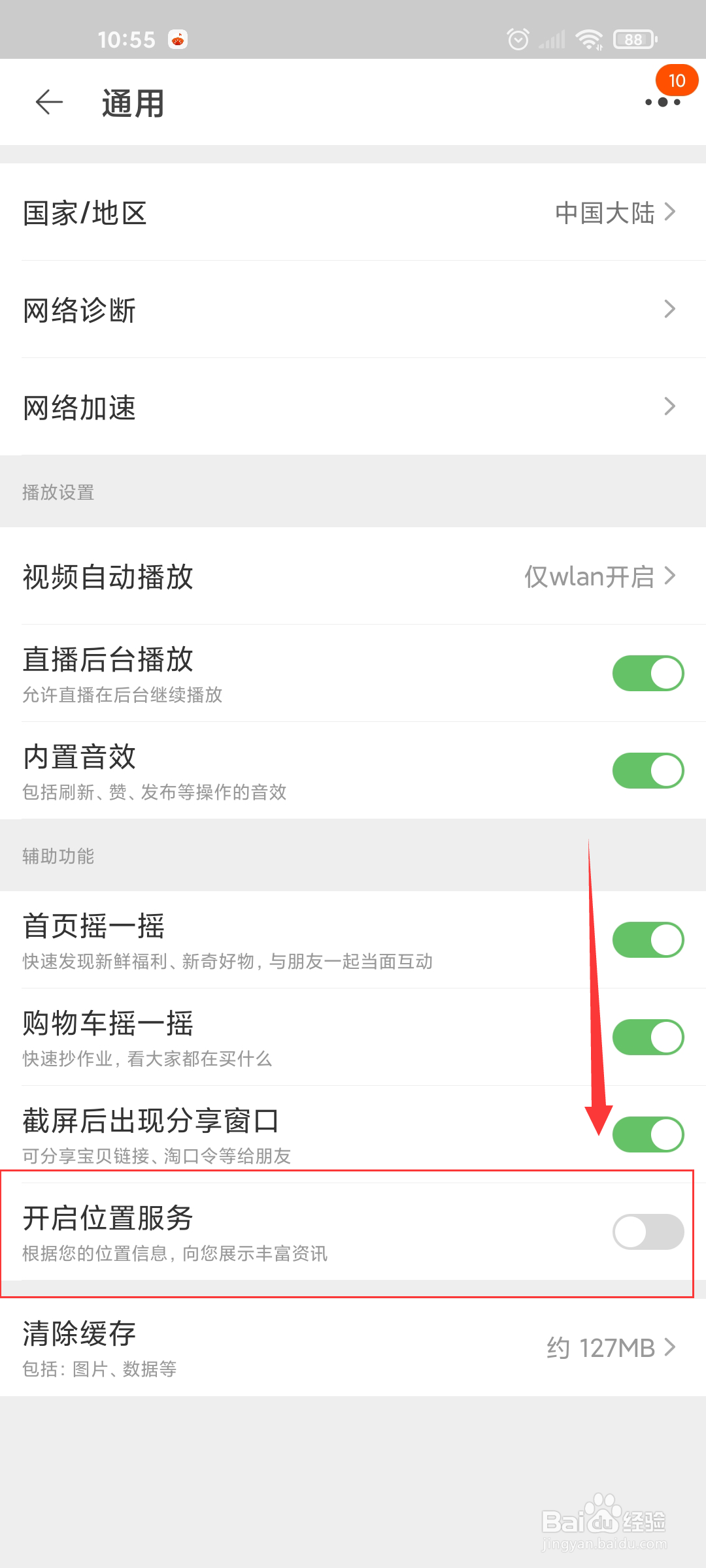Tap 清除缓存 to clear cache
This screenshot has height=1568, width=706.
point(353,1346)
